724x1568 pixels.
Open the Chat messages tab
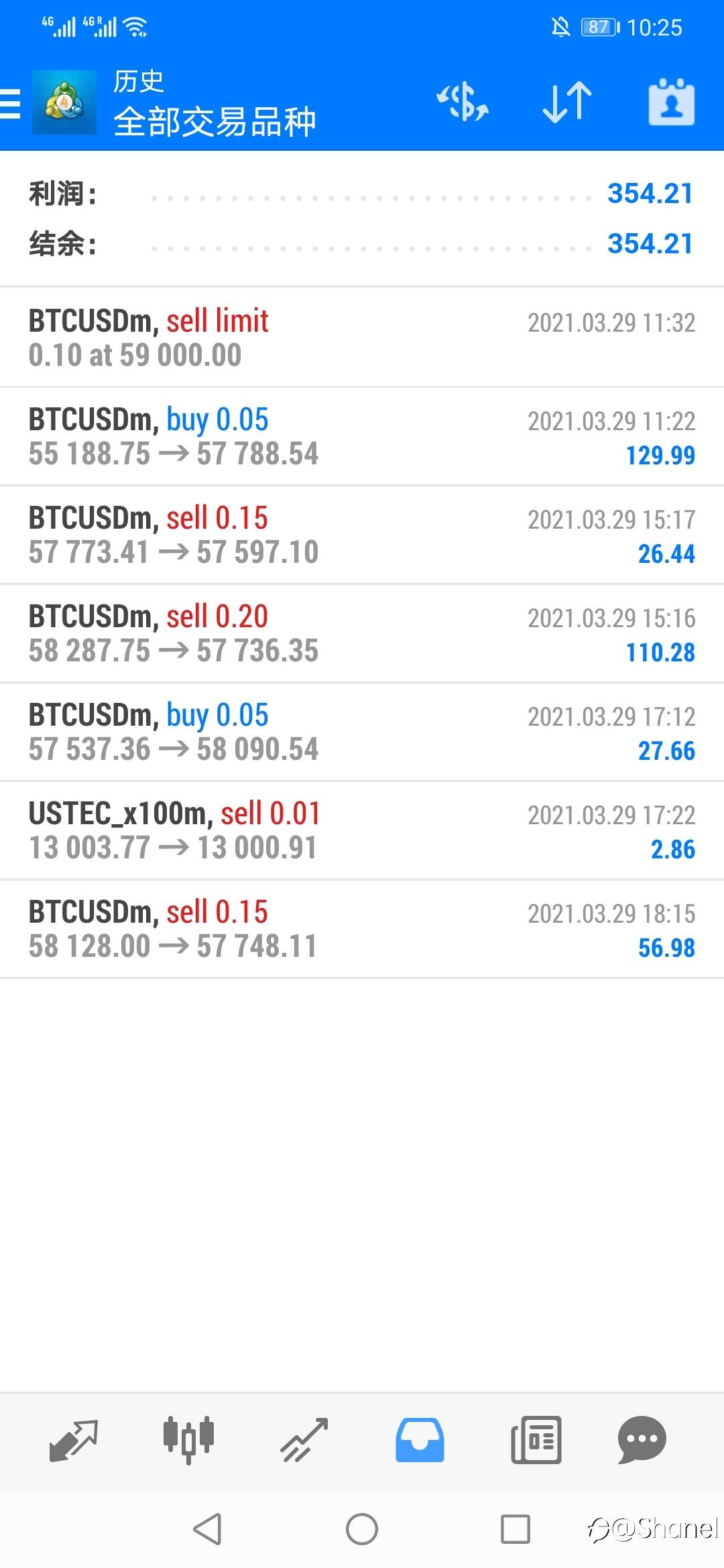(x=642, y=1440)
